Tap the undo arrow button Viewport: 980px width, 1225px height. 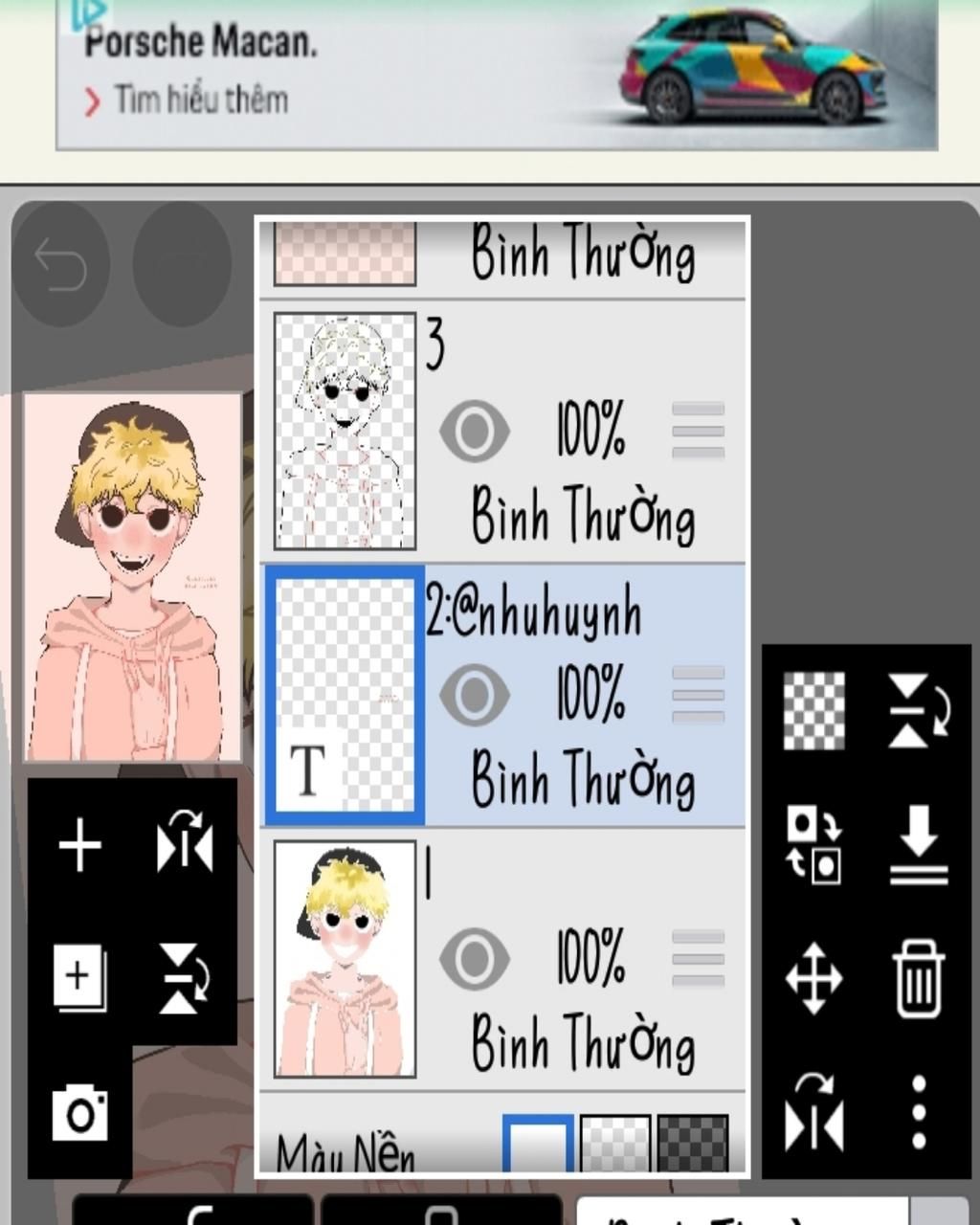[x=60, y=264]
